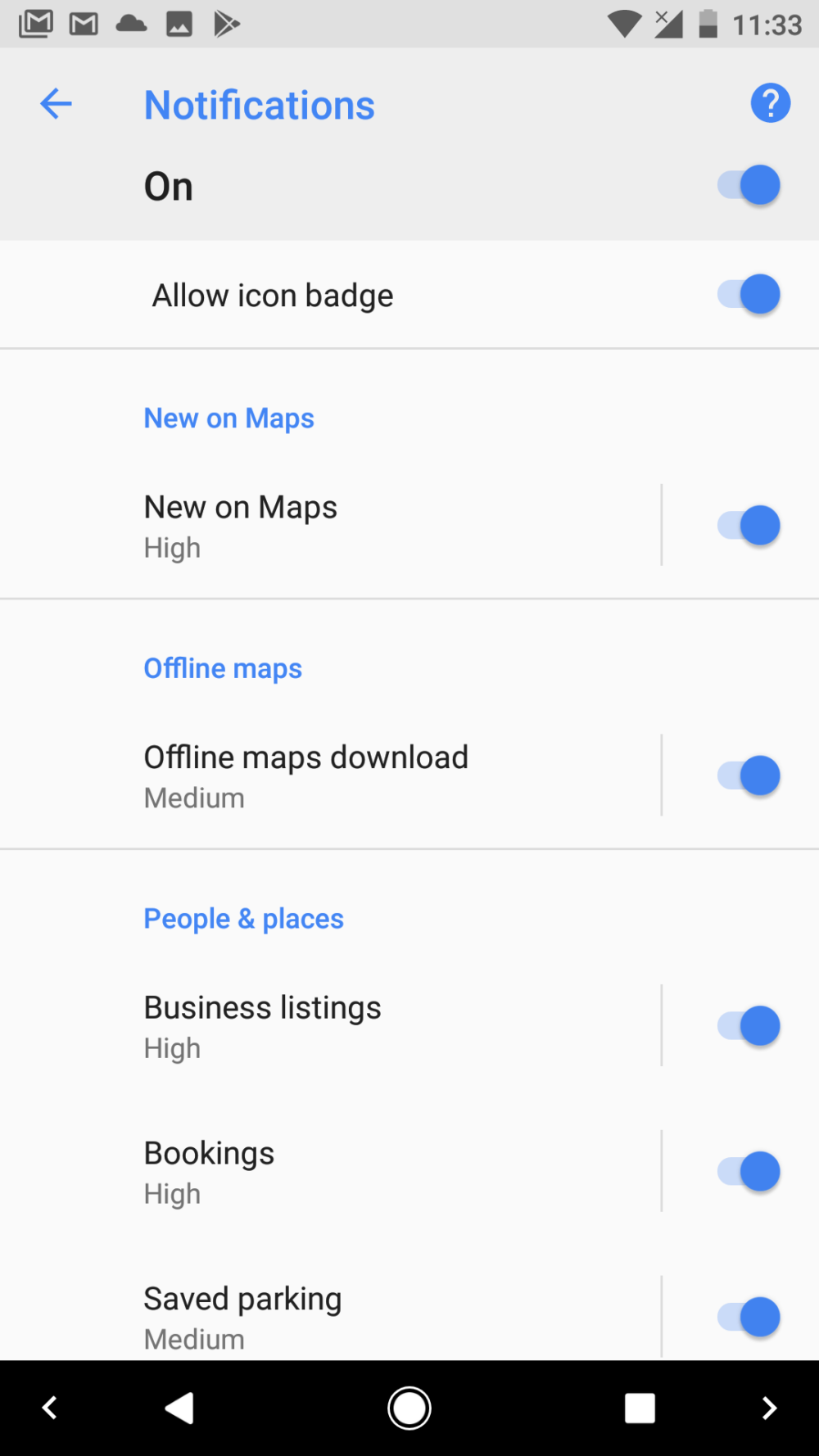Tap the People & places section header
Screen dimensions: 819x1456
[243, 918]
